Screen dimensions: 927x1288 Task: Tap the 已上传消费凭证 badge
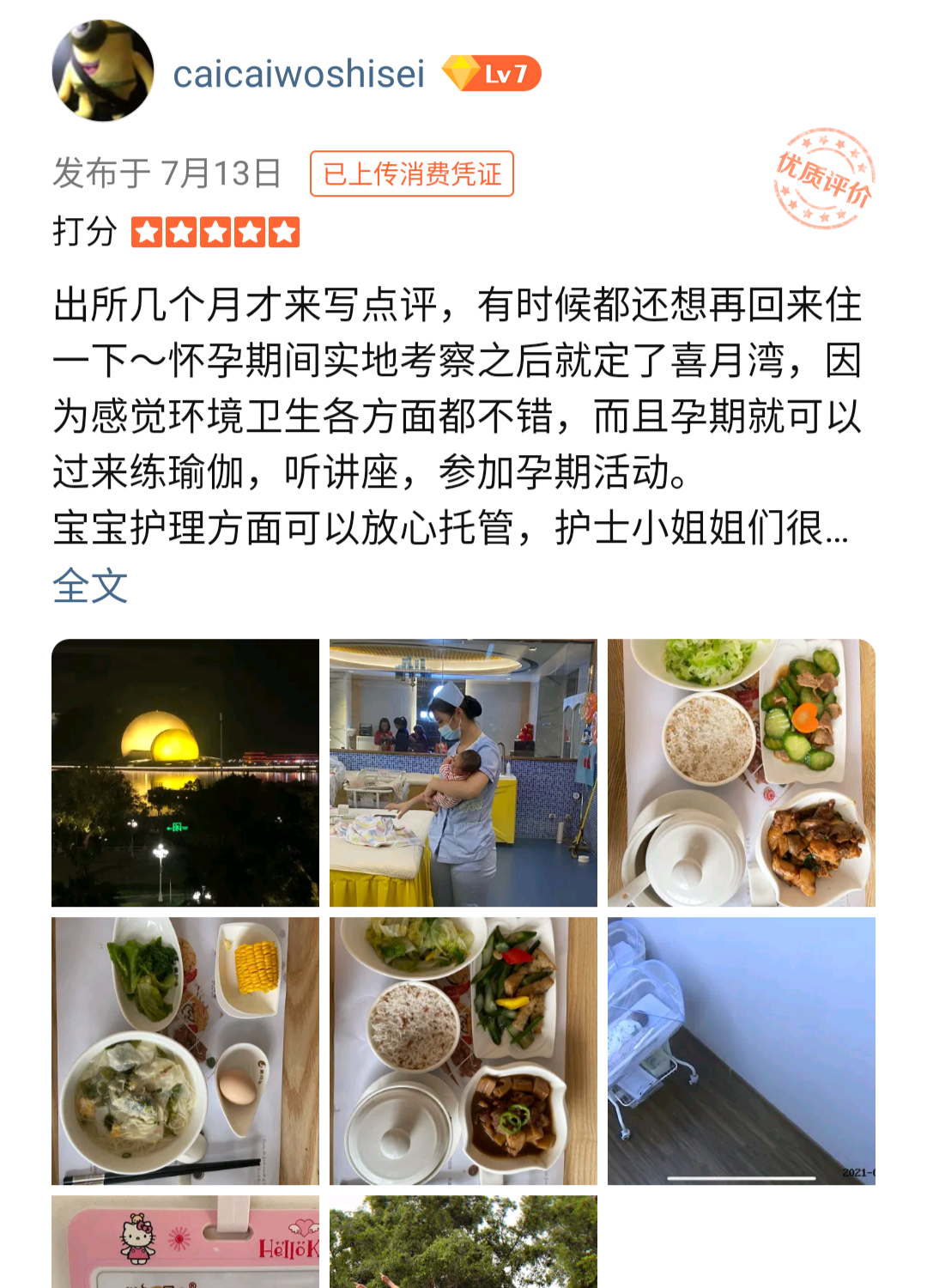click(x=411, y=173)
